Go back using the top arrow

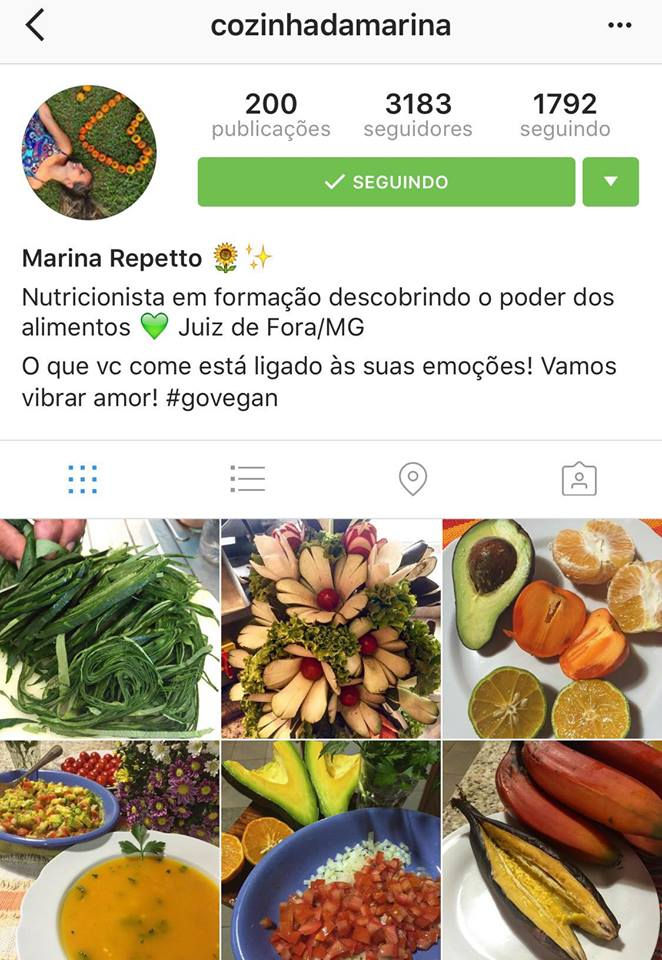[x=35, y=26]
